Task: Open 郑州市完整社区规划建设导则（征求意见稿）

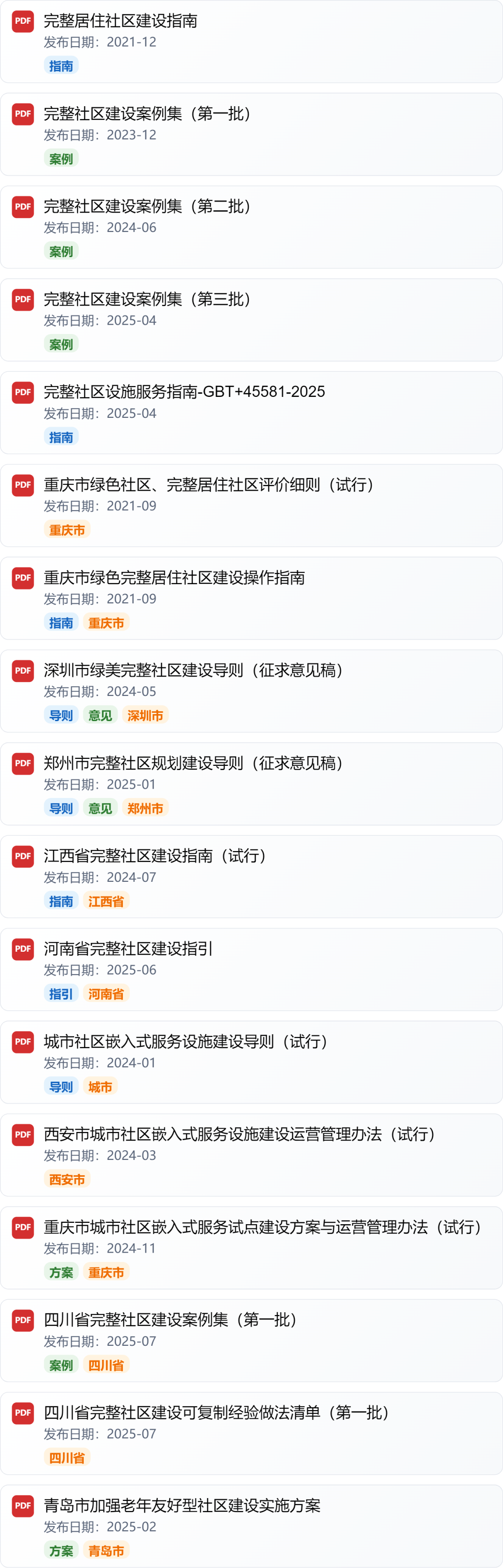Action: tap(193, 764)
